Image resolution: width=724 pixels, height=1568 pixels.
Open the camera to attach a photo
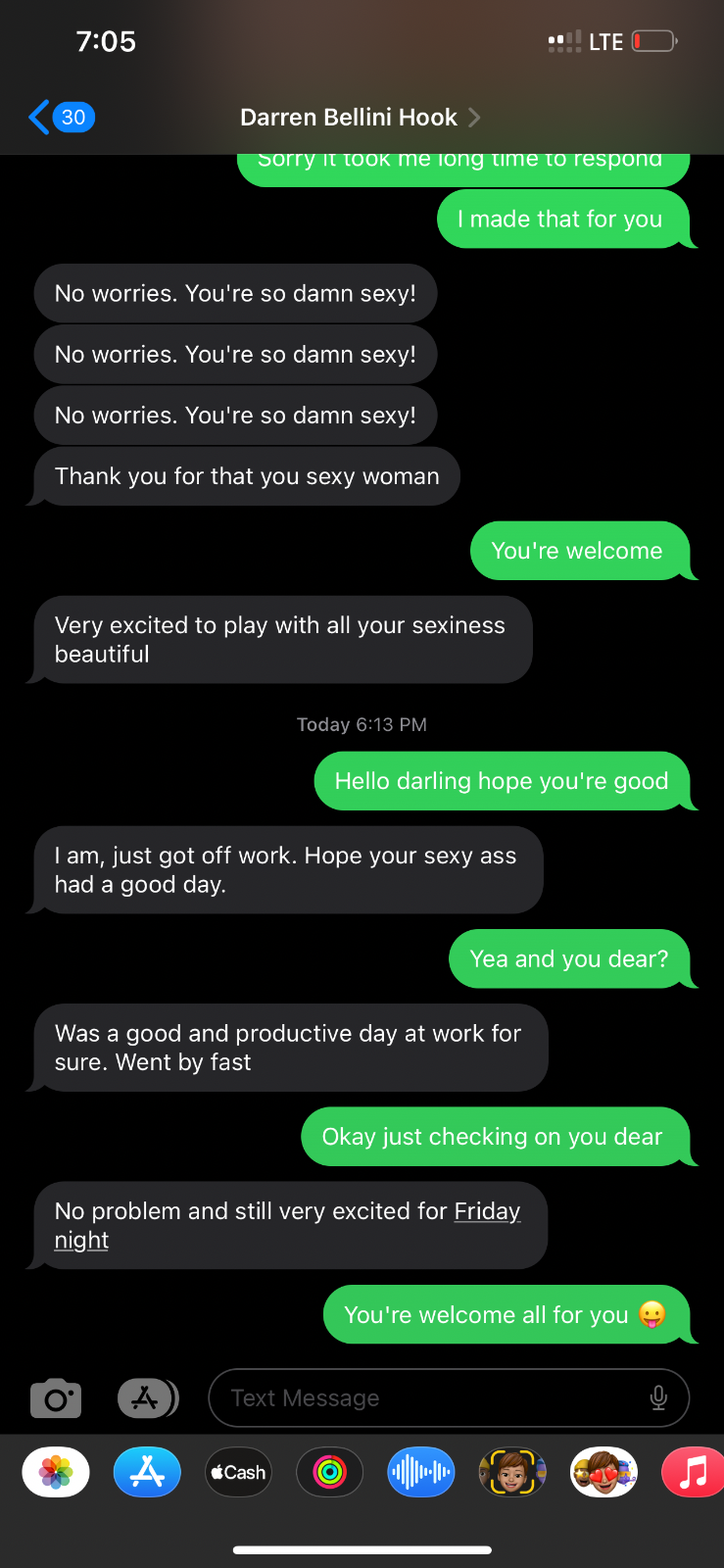(x=56, y=1398)
